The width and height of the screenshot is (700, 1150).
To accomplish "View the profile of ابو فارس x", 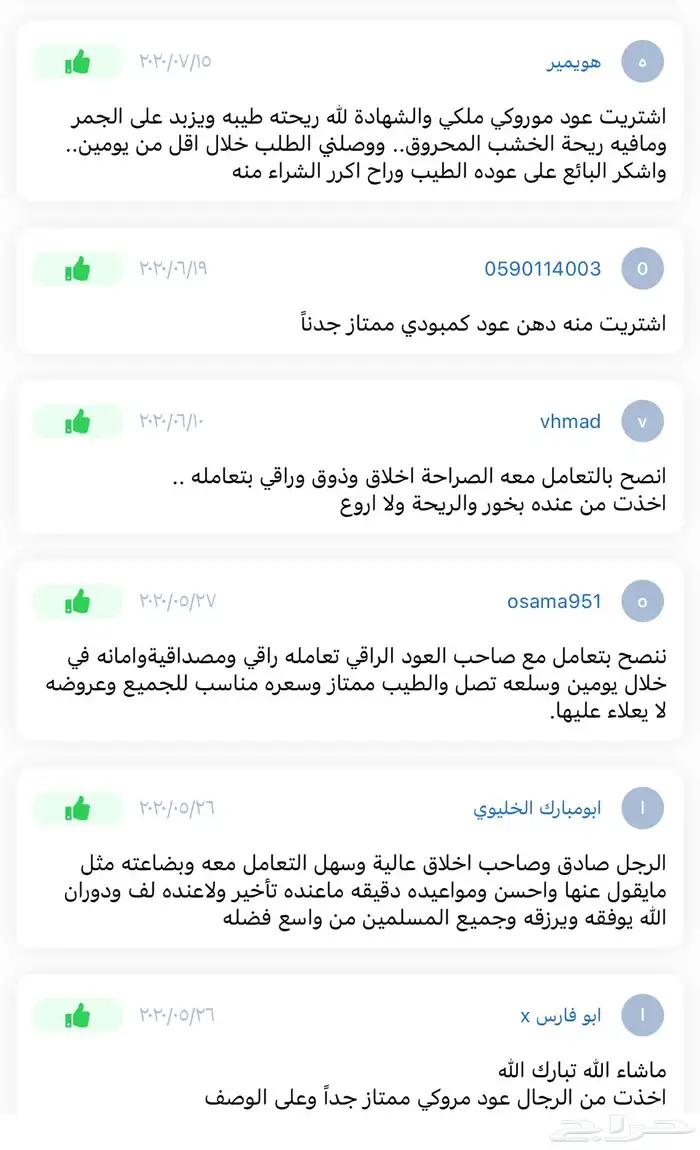I will click(561, 1016).
